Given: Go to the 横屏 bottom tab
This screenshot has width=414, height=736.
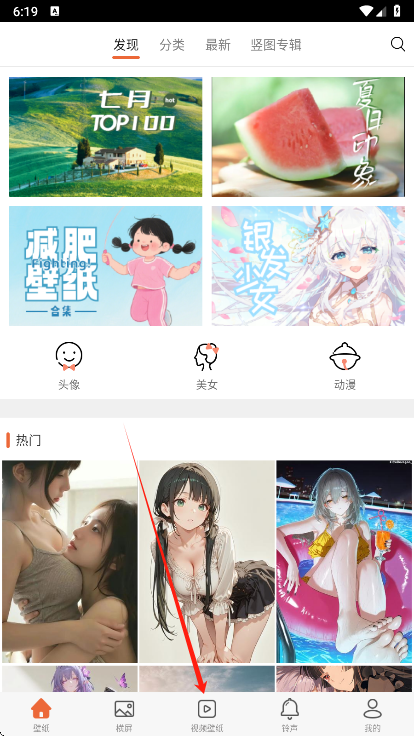Looking at the screenshot, I should coord(124,715).
